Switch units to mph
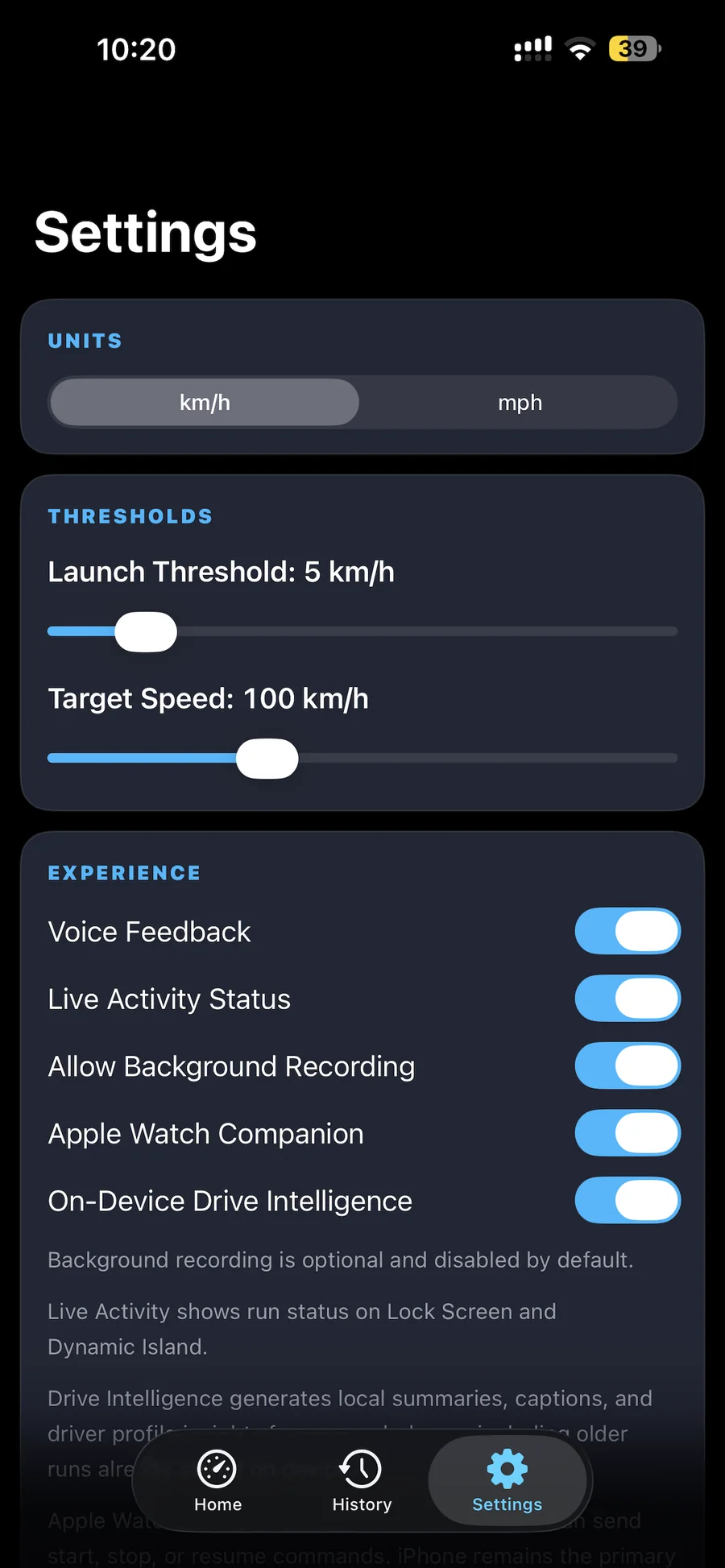 520,402
